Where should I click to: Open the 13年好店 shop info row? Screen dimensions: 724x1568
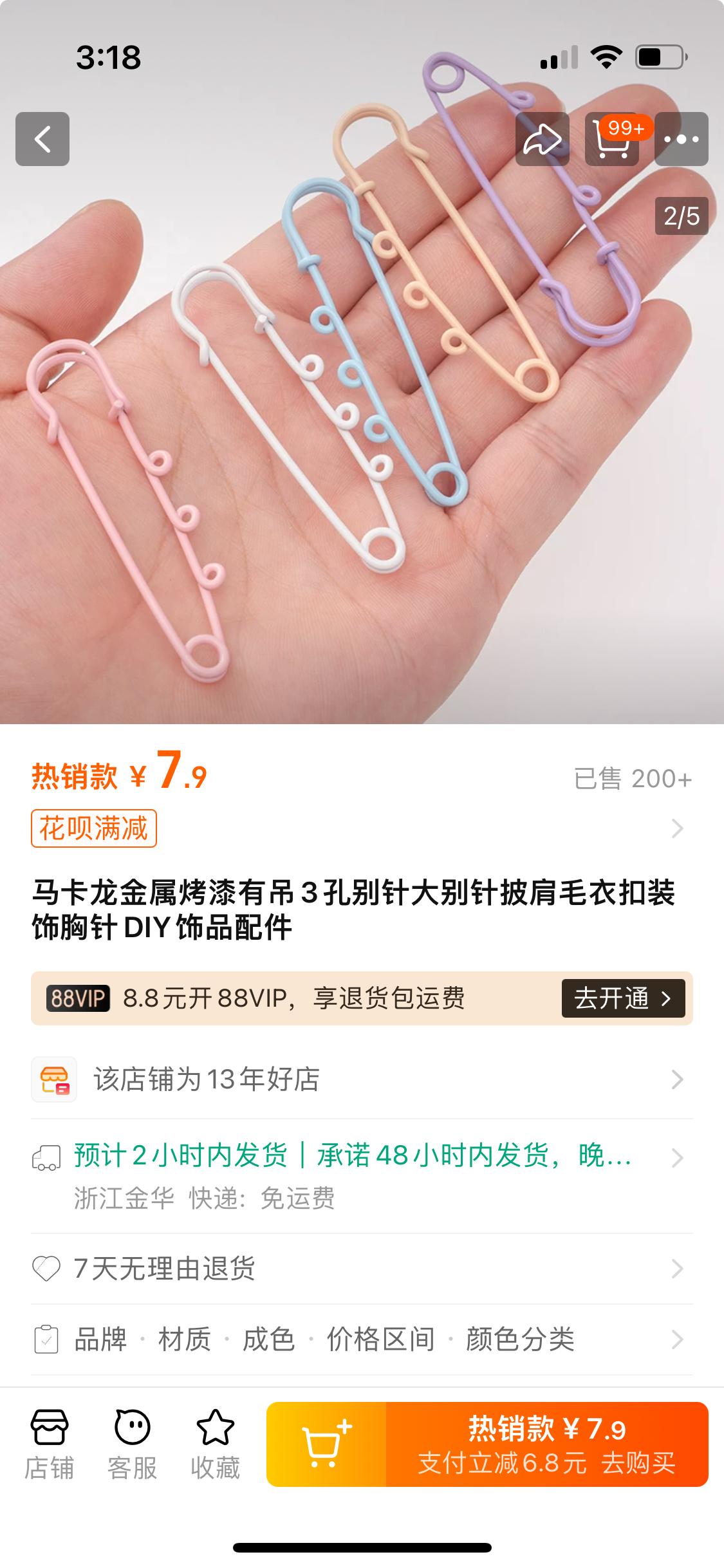point(360,1079)
